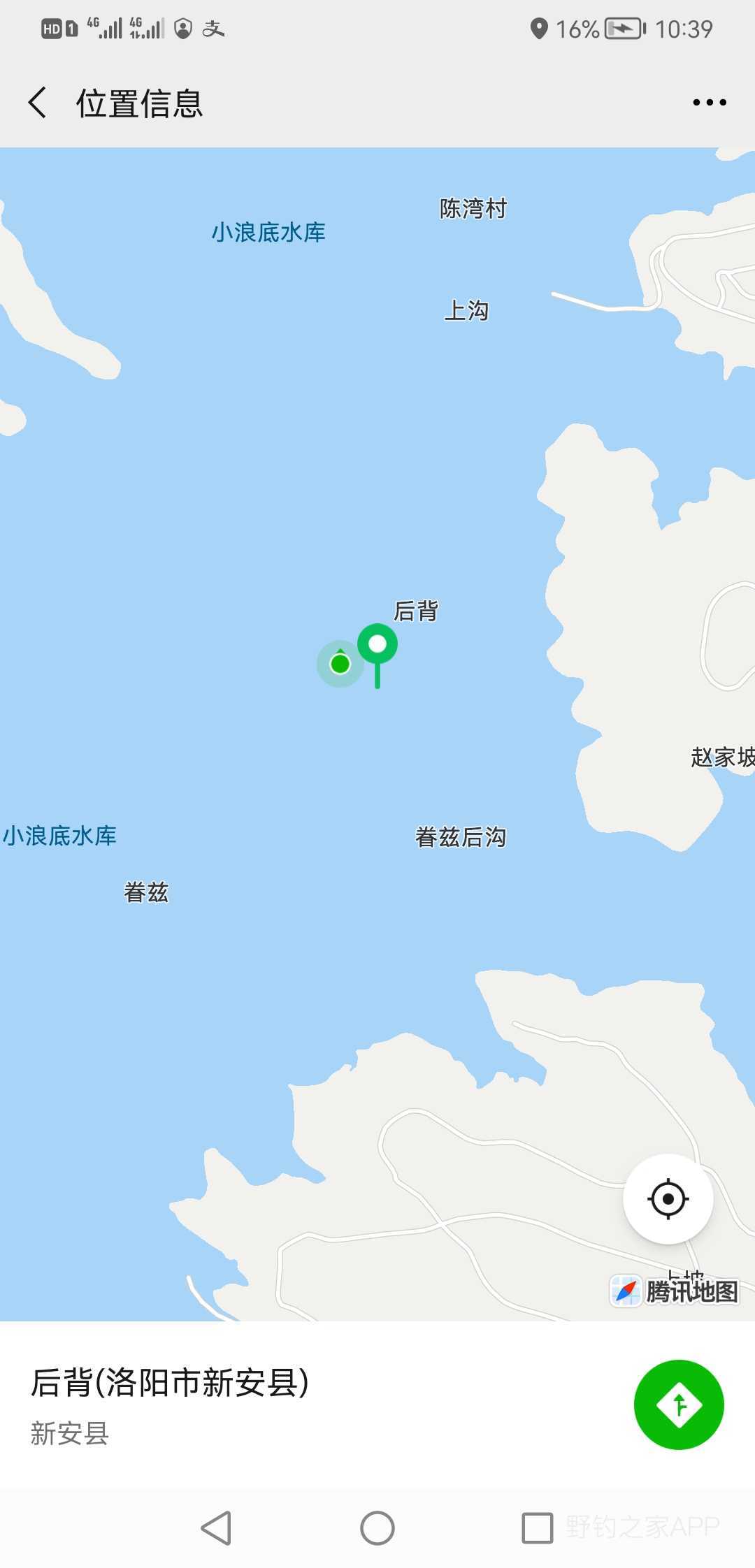
Task: Recenter map on my current location
Action: (668, 1199)
